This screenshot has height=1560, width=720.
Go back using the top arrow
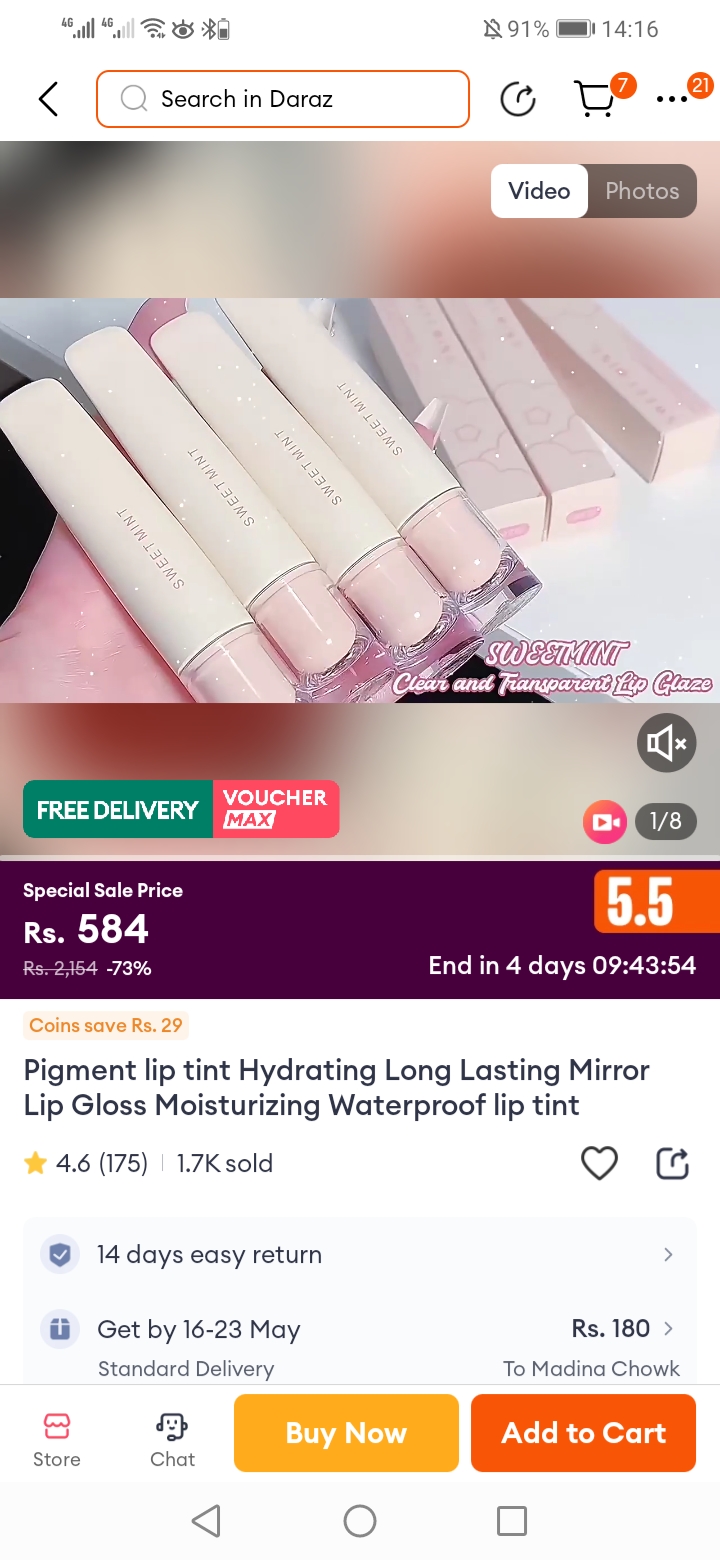point(48,99)
